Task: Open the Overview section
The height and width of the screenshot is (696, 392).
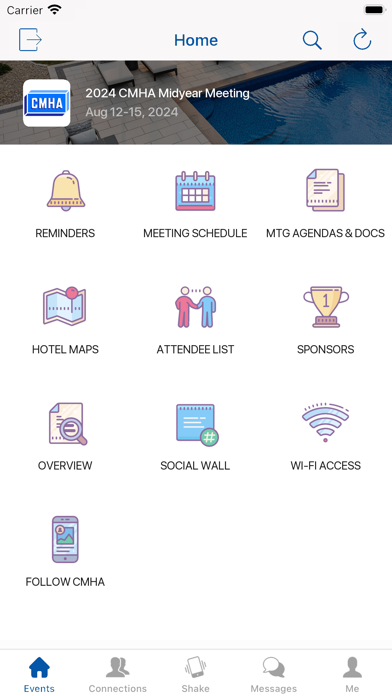Action: click(65, 436)
